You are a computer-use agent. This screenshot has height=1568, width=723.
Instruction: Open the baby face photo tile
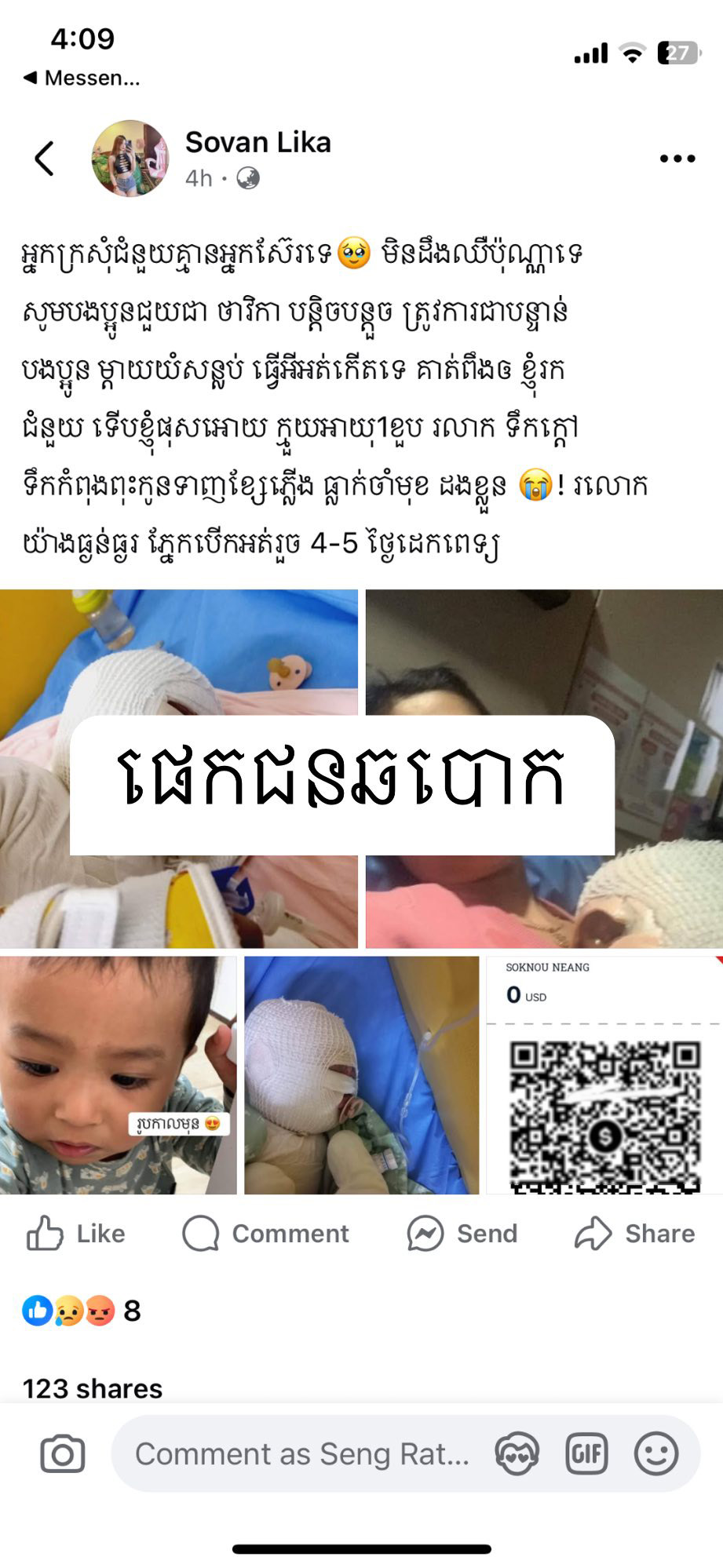pos(118,1075)
